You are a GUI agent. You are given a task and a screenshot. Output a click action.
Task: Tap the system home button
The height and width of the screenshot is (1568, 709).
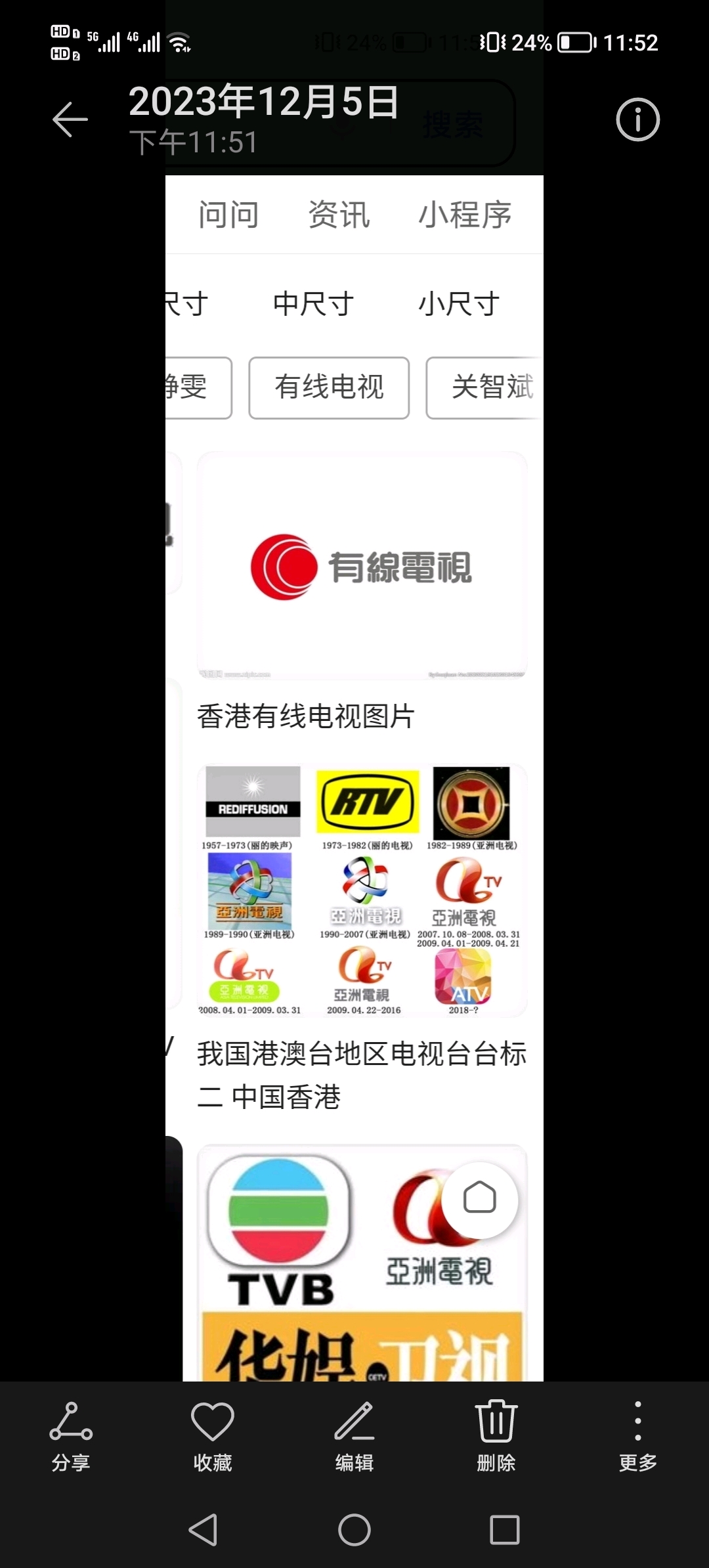[x=354, y=1530]
